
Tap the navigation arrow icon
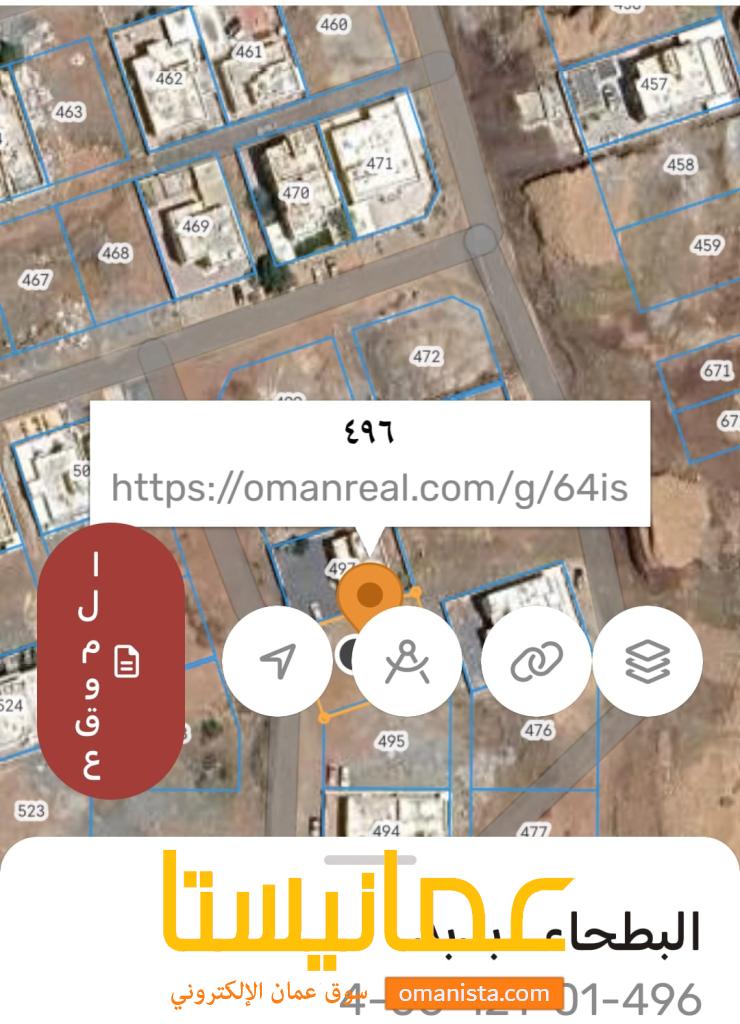click(277, 660)
